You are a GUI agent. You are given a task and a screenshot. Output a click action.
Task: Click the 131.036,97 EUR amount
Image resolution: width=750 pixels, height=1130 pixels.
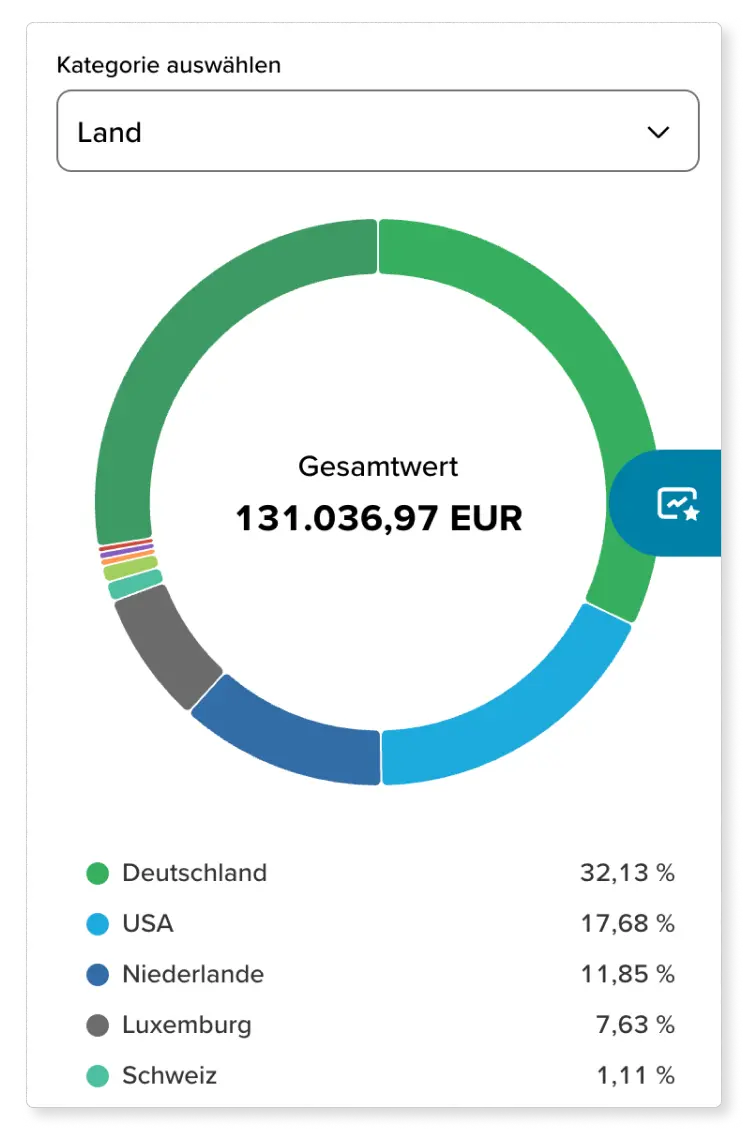(377, 519)
